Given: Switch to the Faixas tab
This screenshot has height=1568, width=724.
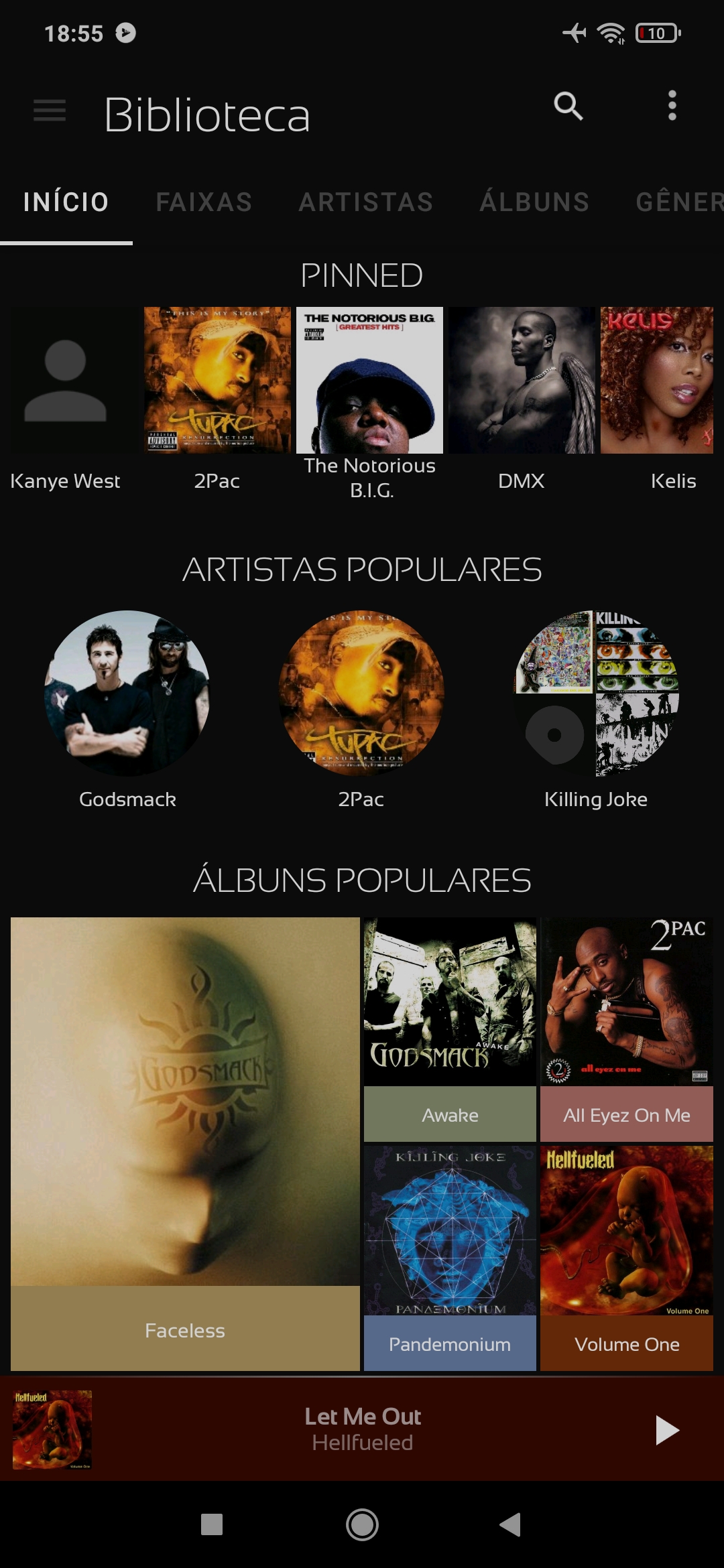Looking at the screenshot, I should click(x=204, y=202).
